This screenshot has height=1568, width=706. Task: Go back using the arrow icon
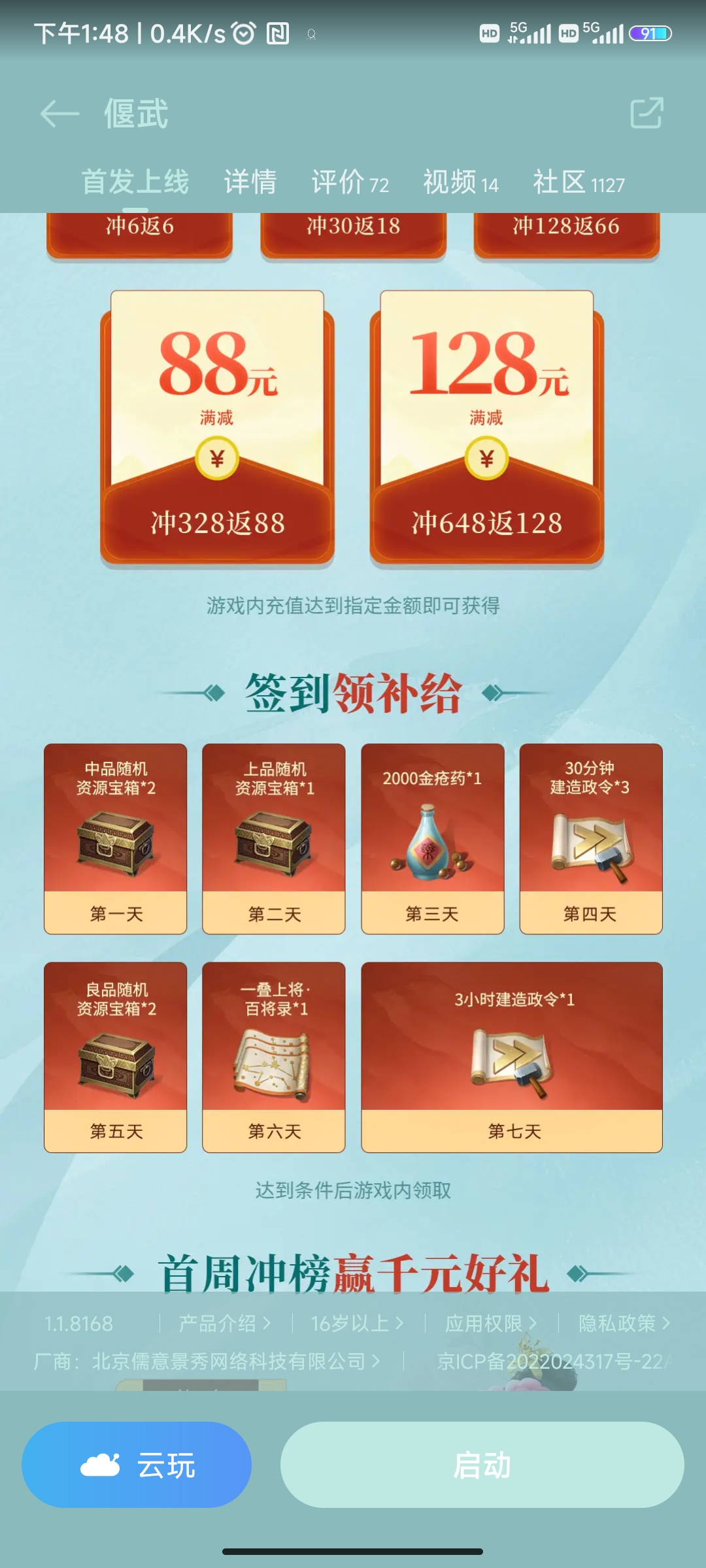(x=59, y=114)
